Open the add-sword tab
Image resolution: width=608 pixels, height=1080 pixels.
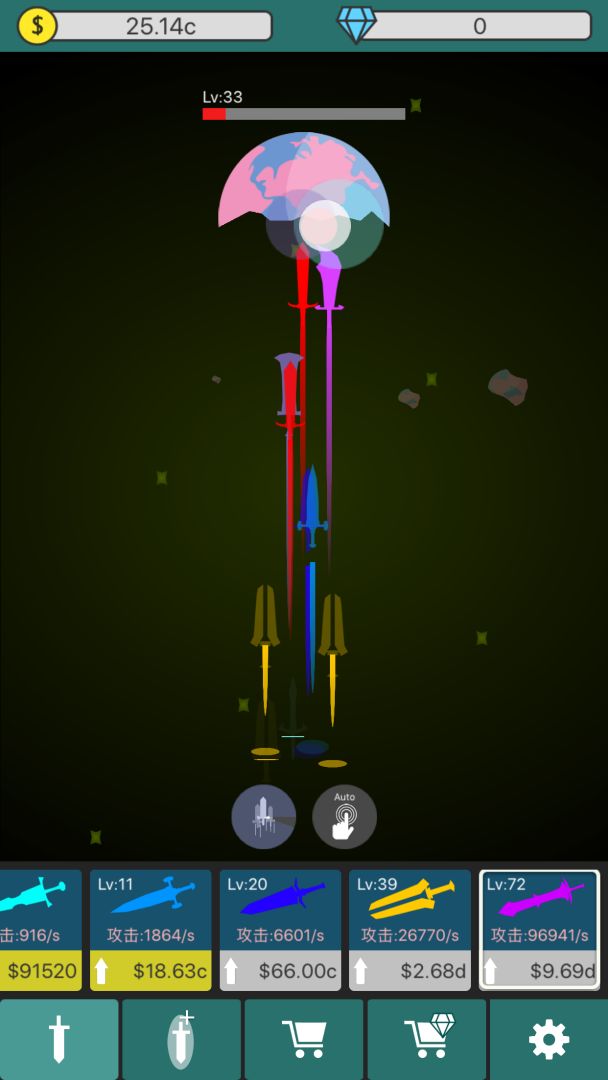pyautogui.click(x=181, y=1040)
